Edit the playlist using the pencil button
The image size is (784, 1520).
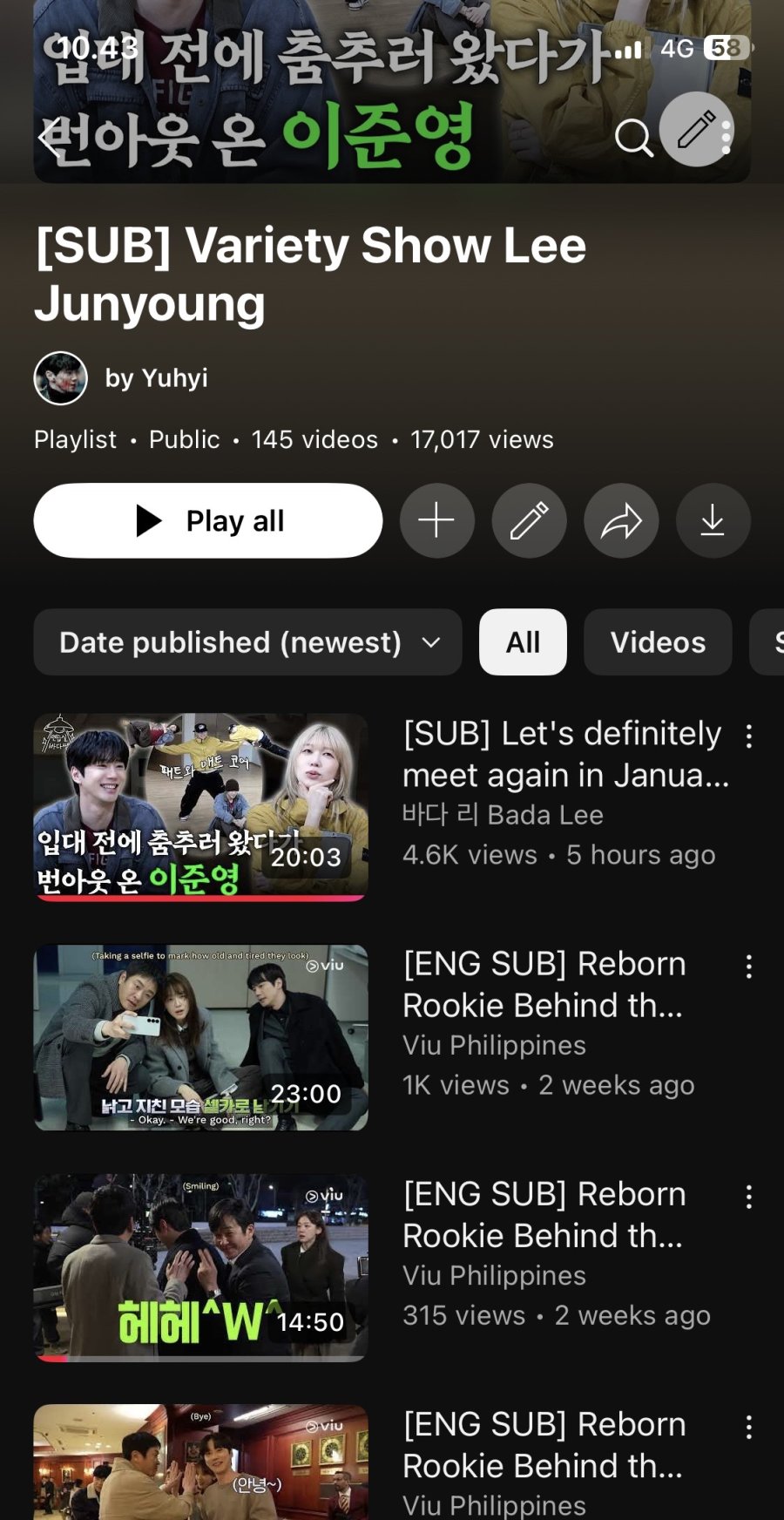click(x=529, y=521)
